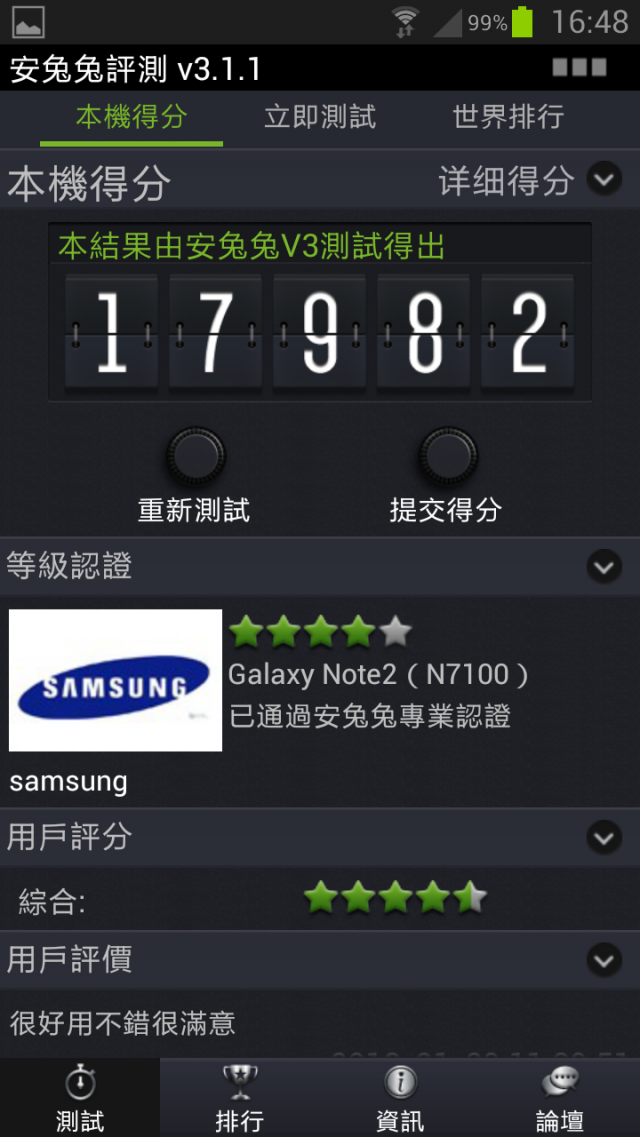Screen dimensions: 640x1138
Task: Expand 详细得分 detailed scores
Action: (x=604, y=180)
